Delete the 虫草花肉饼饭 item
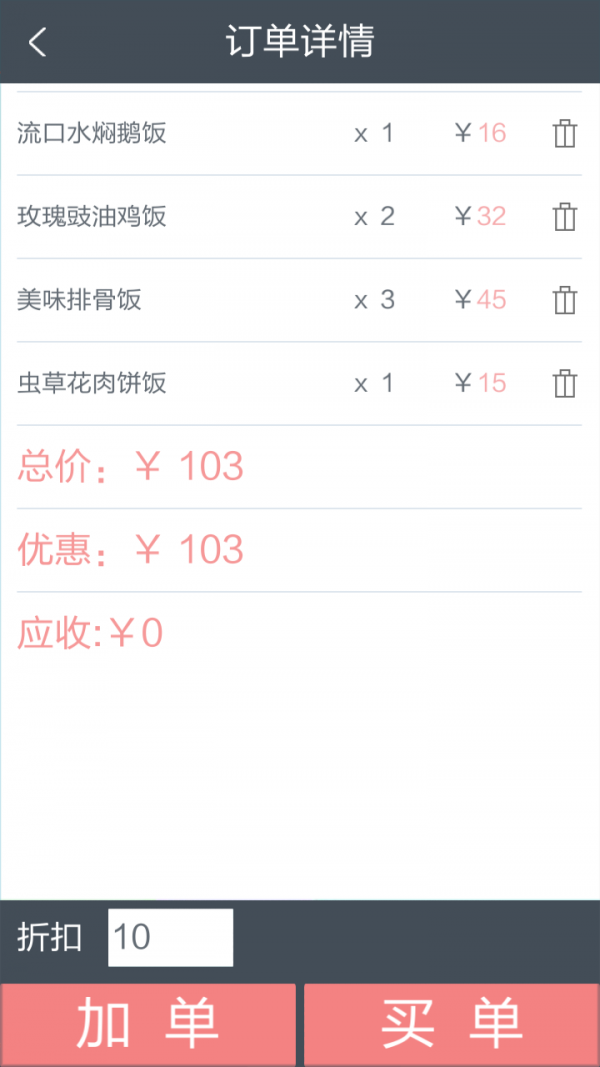The image size is (600, 1067). pyautogui.click(x=565, y=382)
